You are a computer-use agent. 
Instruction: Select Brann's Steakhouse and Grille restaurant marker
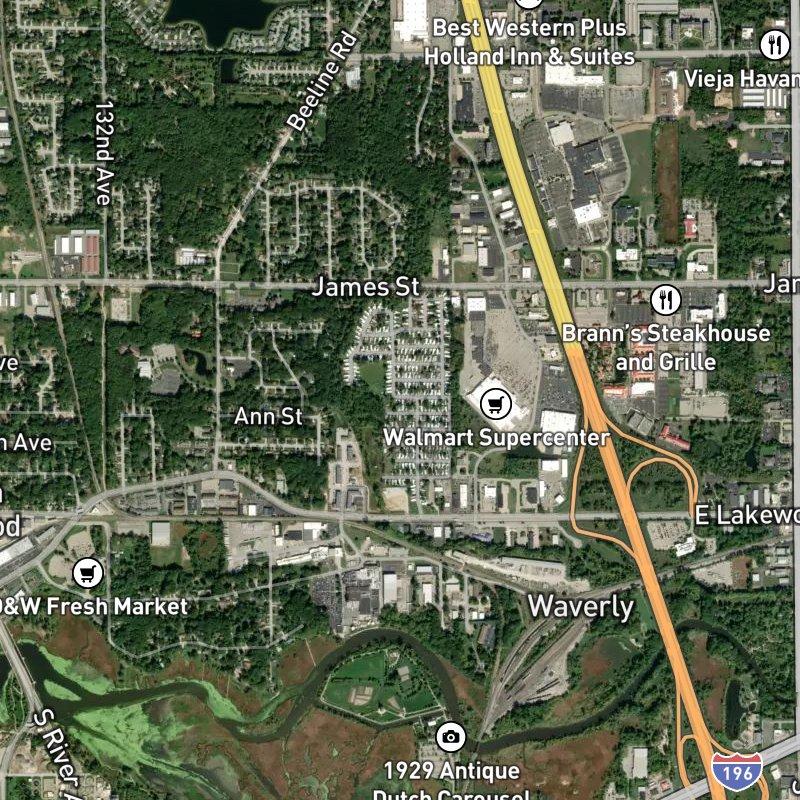click(666, 299)
